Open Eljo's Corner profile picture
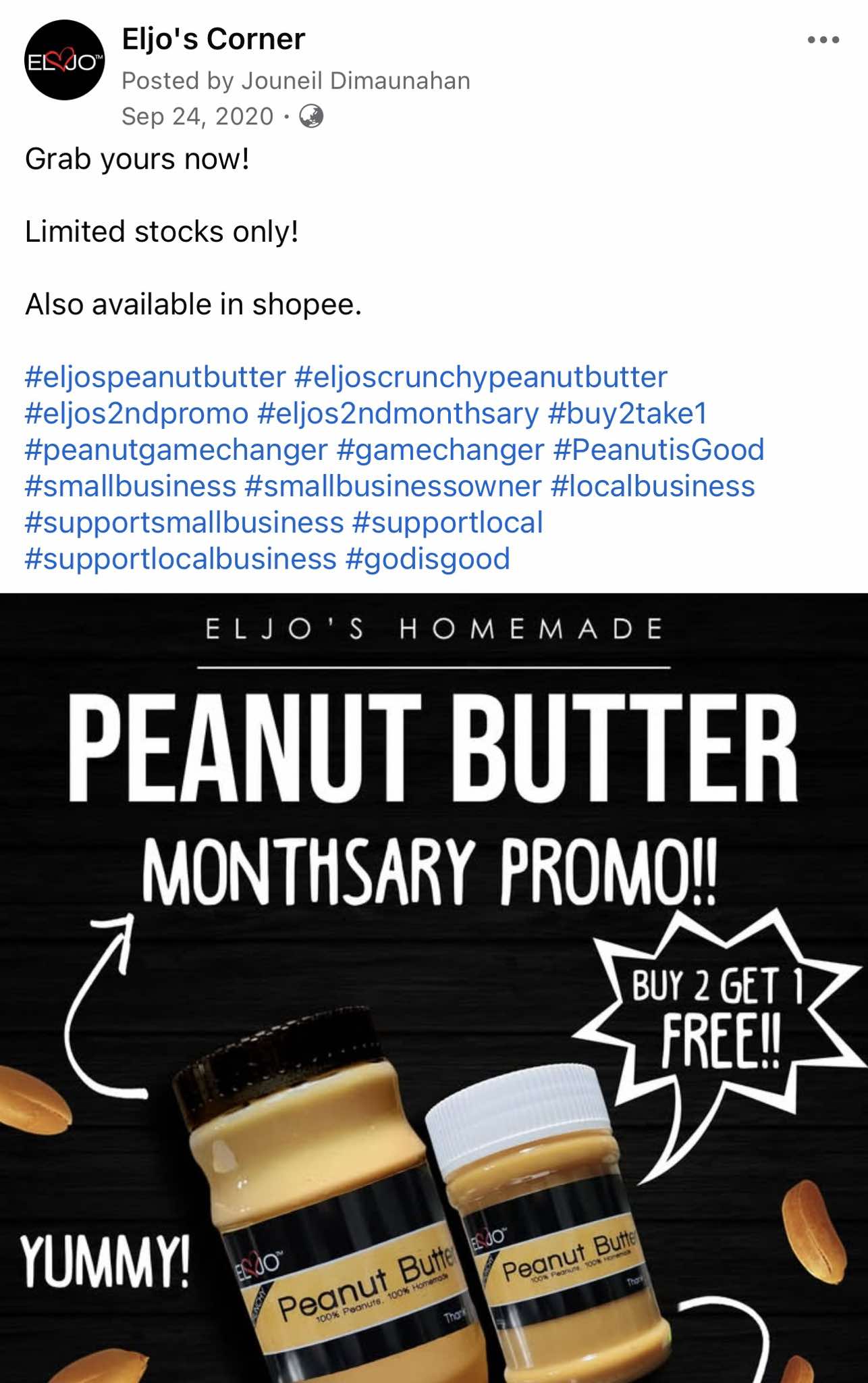The width and height of the screenshot is (868, 1383). click(65, 61)
